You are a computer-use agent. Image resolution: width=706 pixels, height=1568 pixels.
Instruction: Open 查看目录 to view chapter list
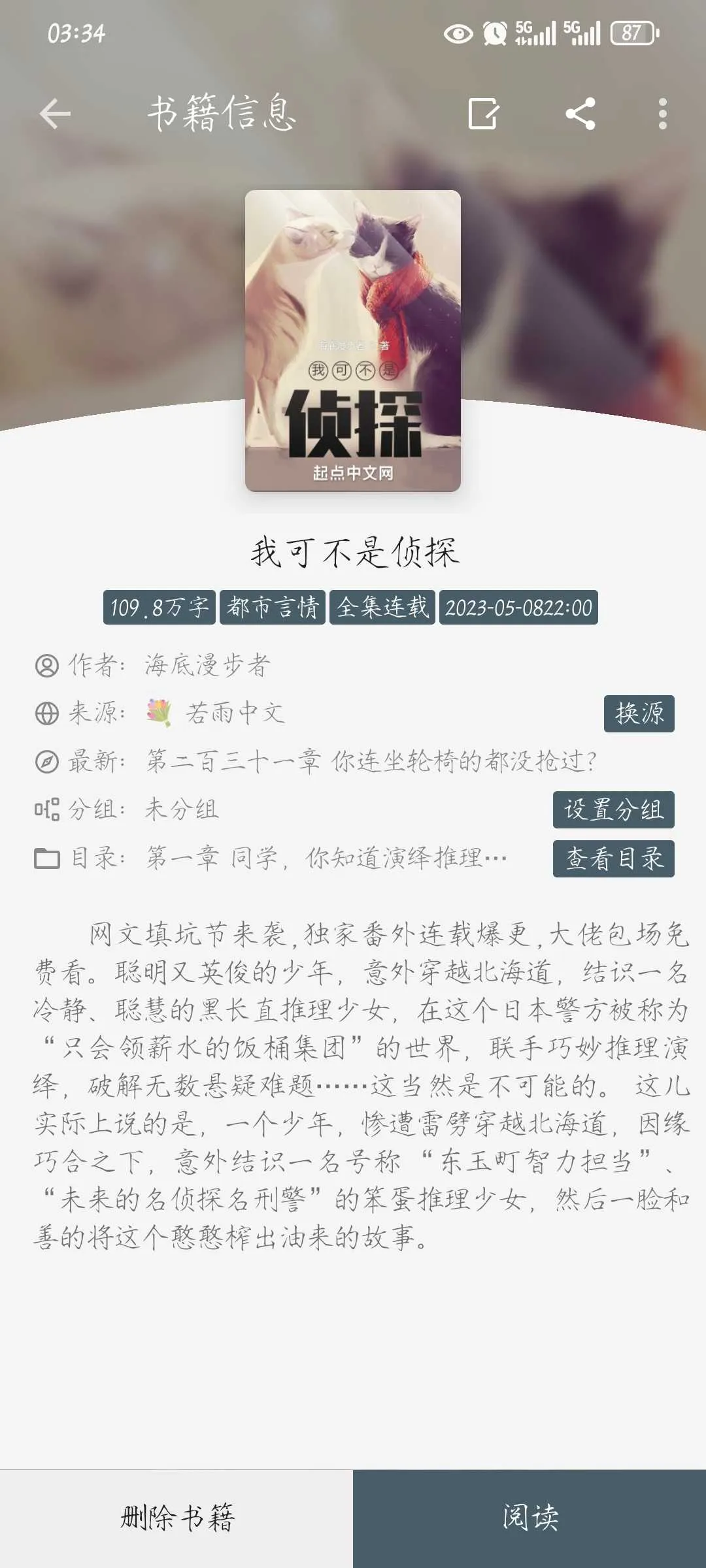pos(613,858)
